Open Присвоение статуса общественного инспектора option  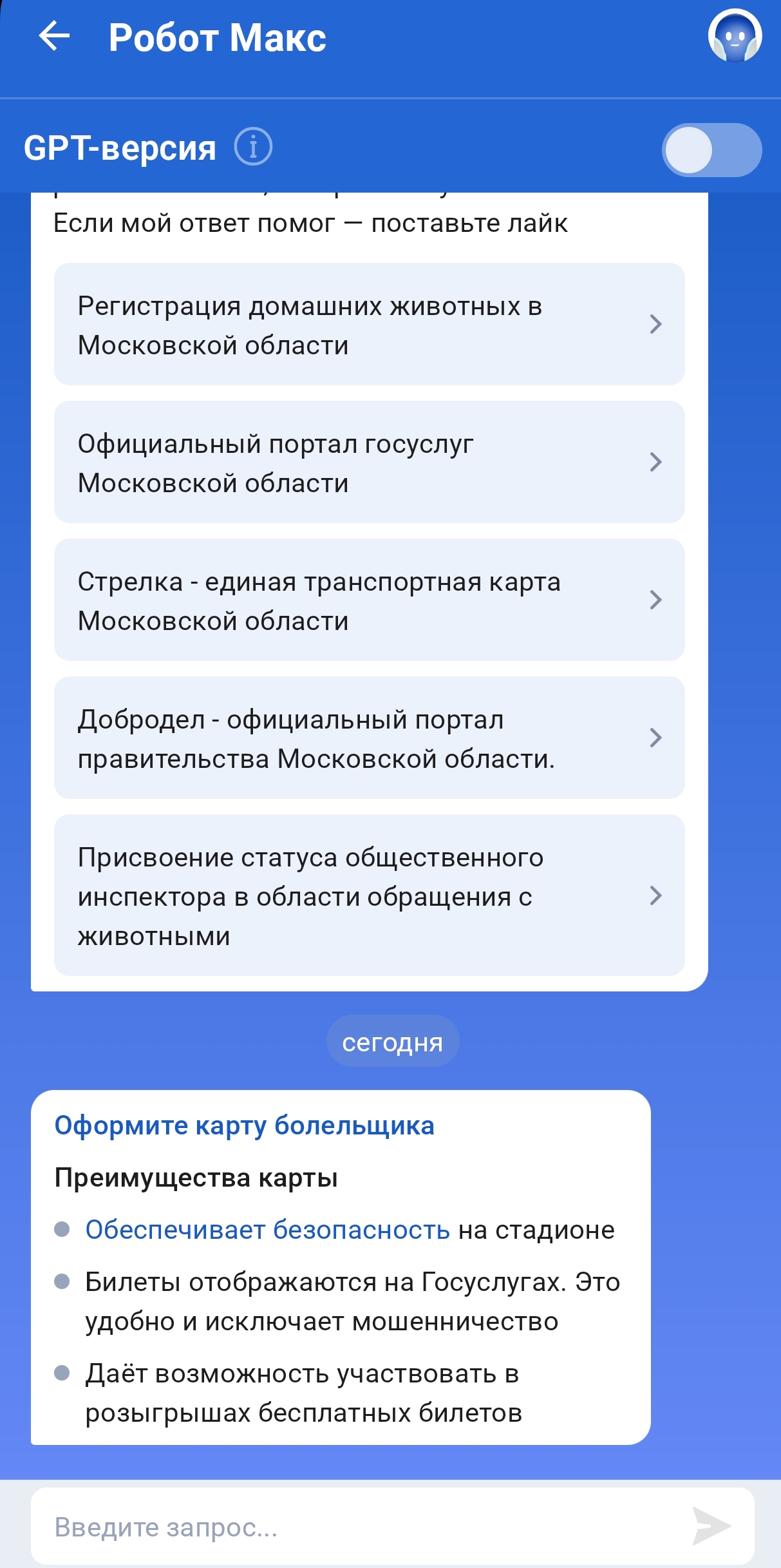point(369,895)
